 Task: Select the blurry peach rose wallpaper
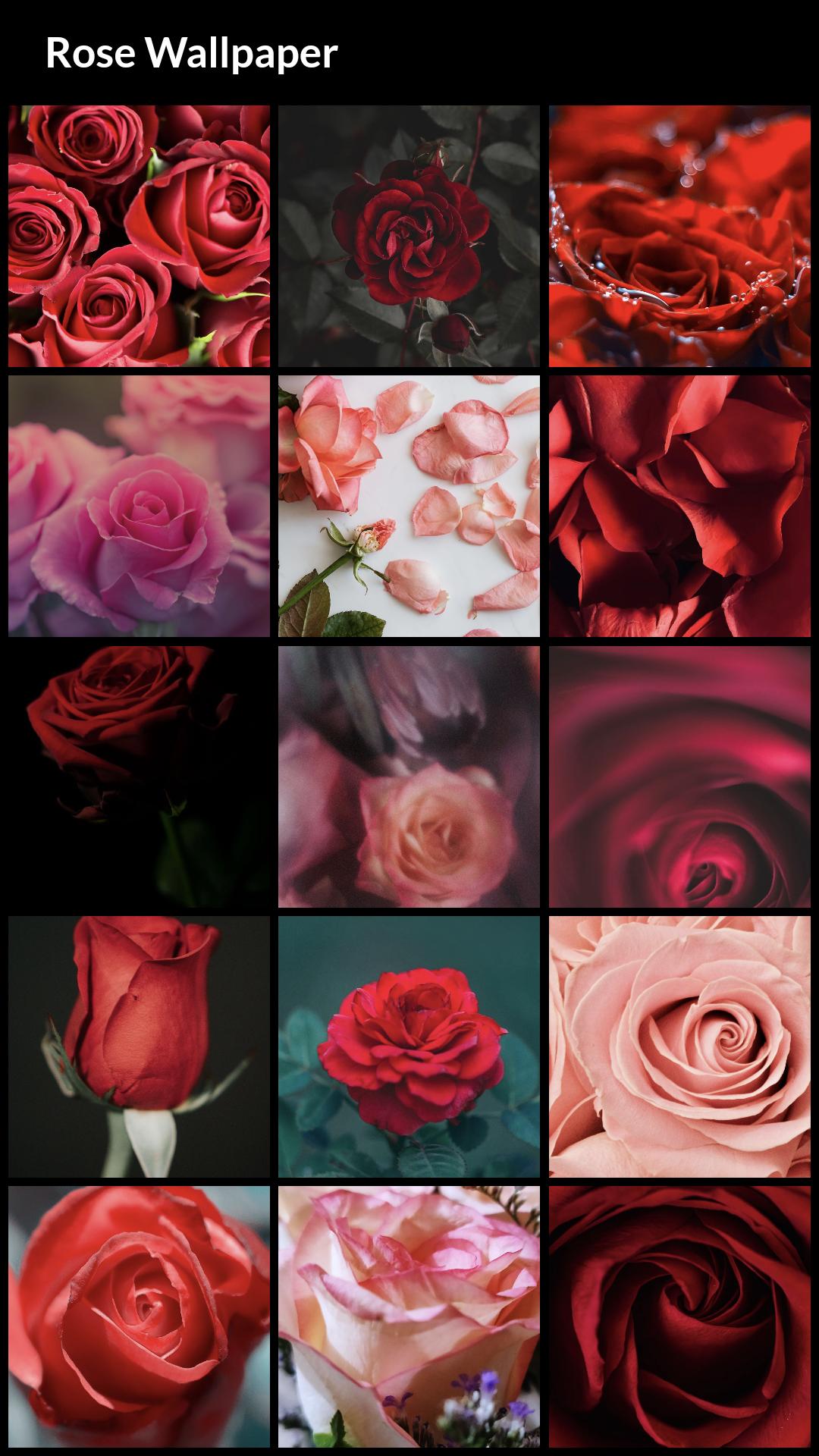(x=409, y=777)
